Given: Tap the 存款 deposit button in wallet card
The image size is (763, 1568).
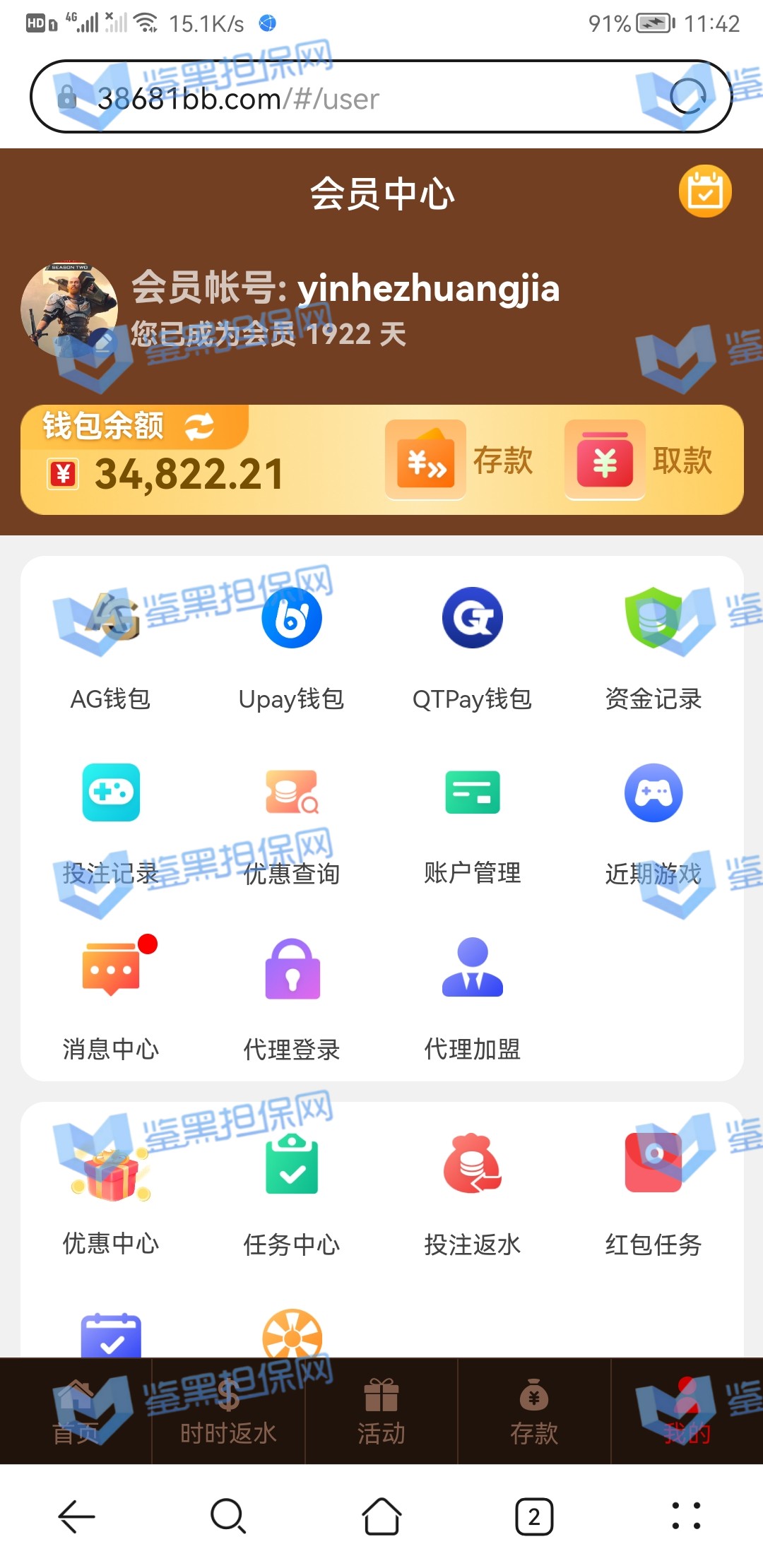Looking at the screenshot, I should tap(460, 460).
